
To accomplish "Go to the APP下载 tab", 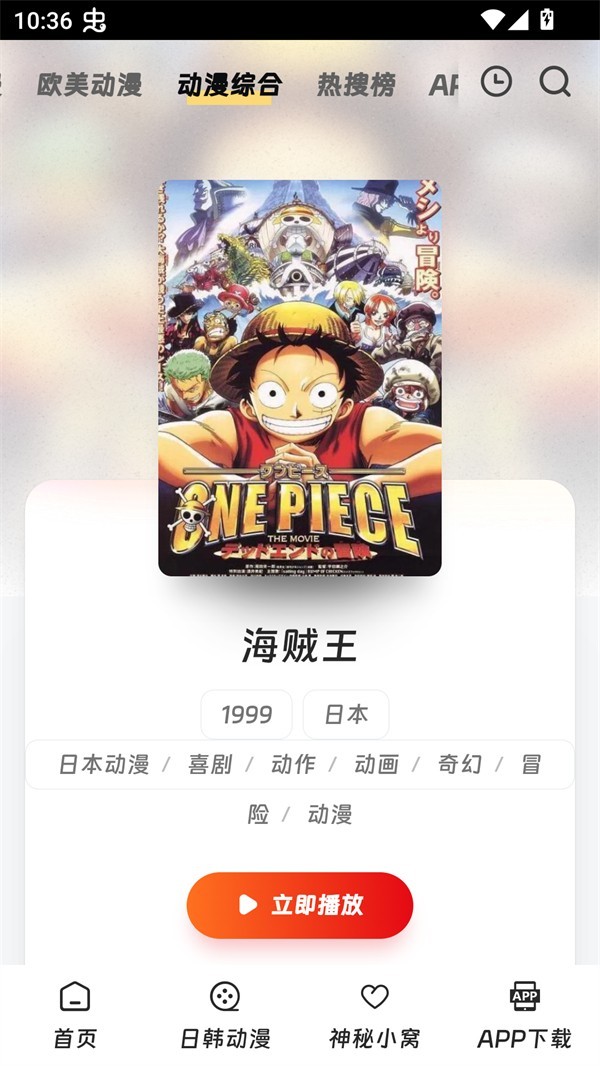I will click(524, 1015).
